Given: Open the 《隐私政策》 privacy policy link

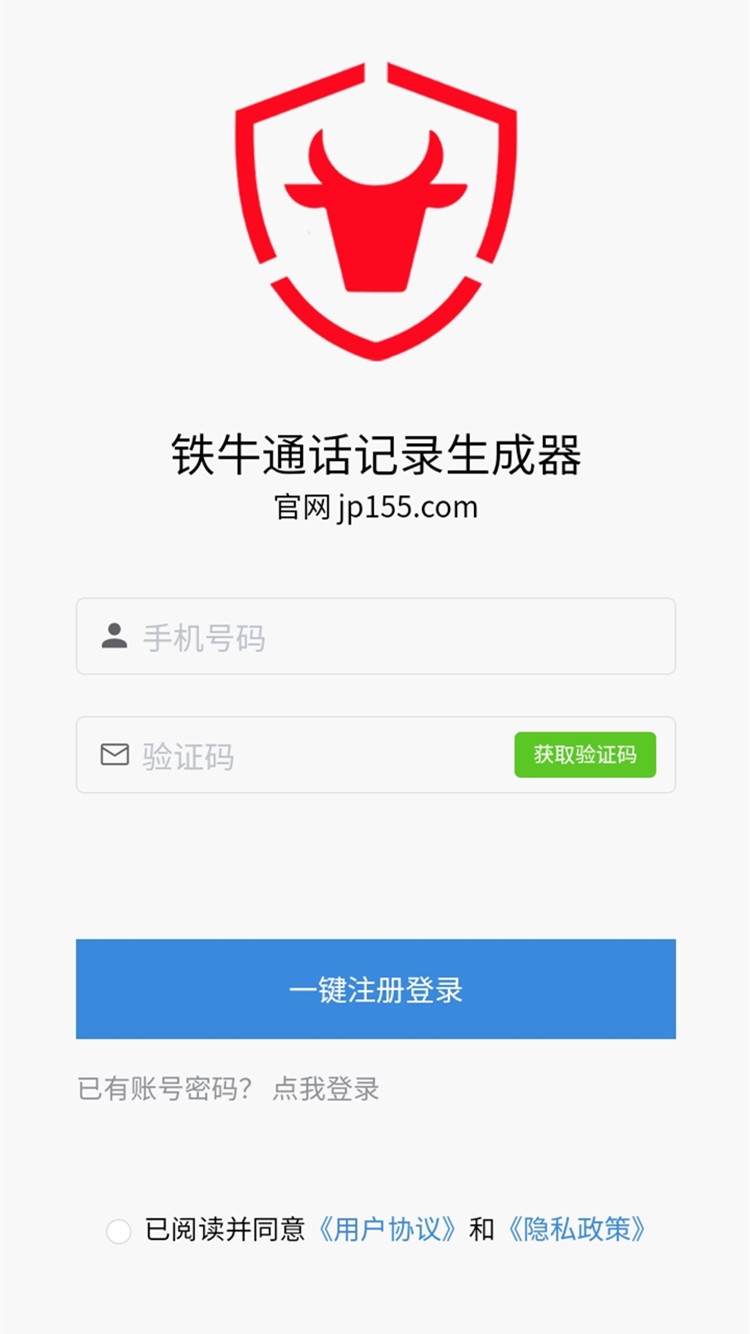Looking at the screenshot, I should 575,1229.
